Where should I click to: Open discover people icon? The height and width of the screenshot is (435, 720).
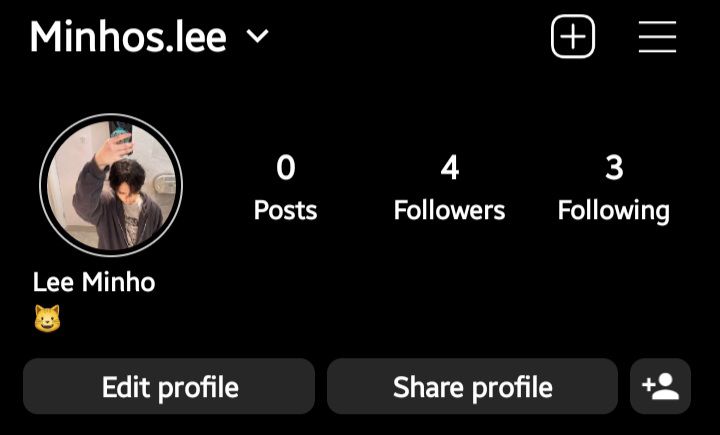click(x=660, y=387)
